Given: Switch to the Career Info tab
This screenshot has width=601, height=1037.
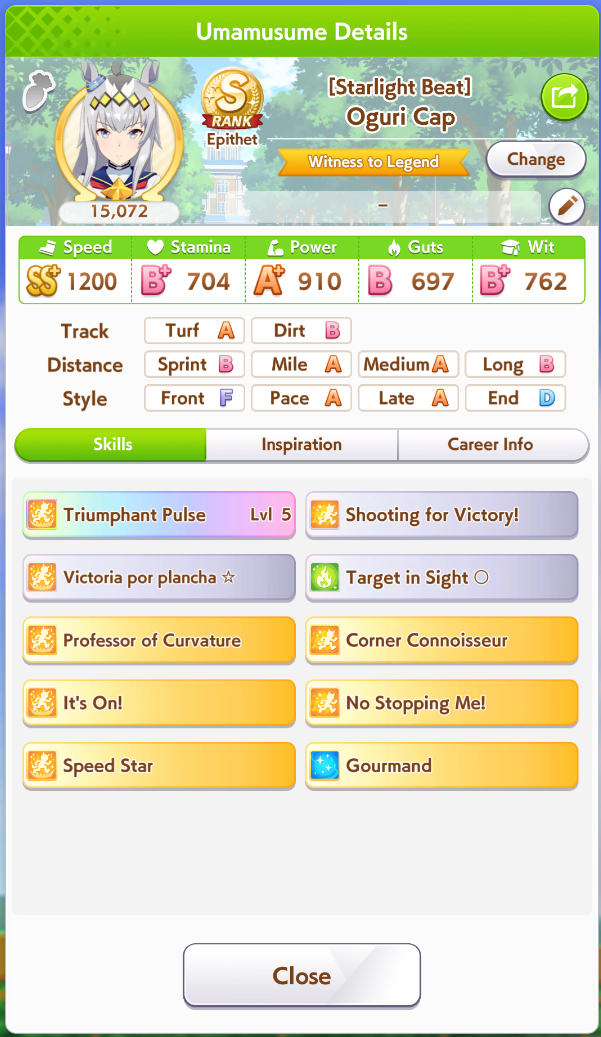Looking at the screenshot, I should pyautogui.click(x=491, y=445).
